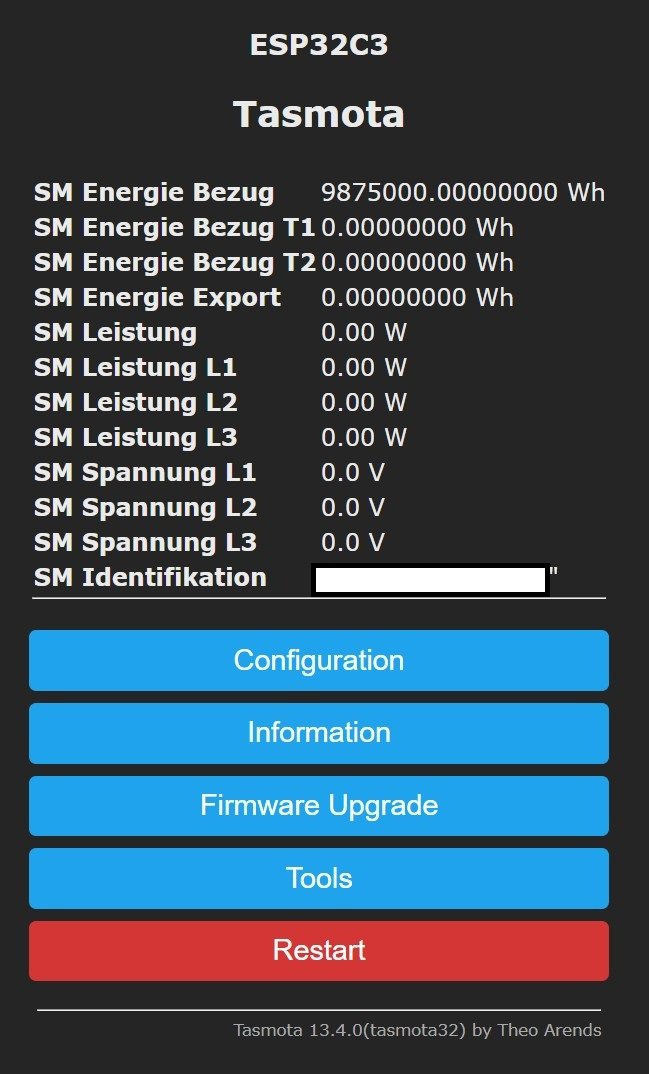Image resolution: width=649 pixels, height=1074 pixels.
Task: Tap the red Restart button
Action: [318, 951]
